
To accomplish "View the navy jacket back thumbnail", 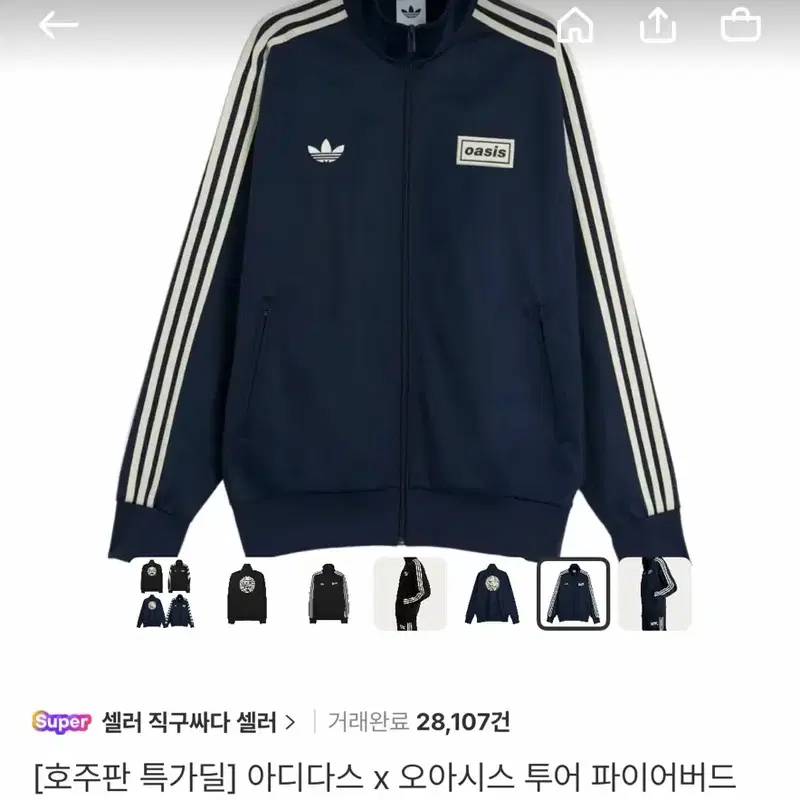I will 492,594.
